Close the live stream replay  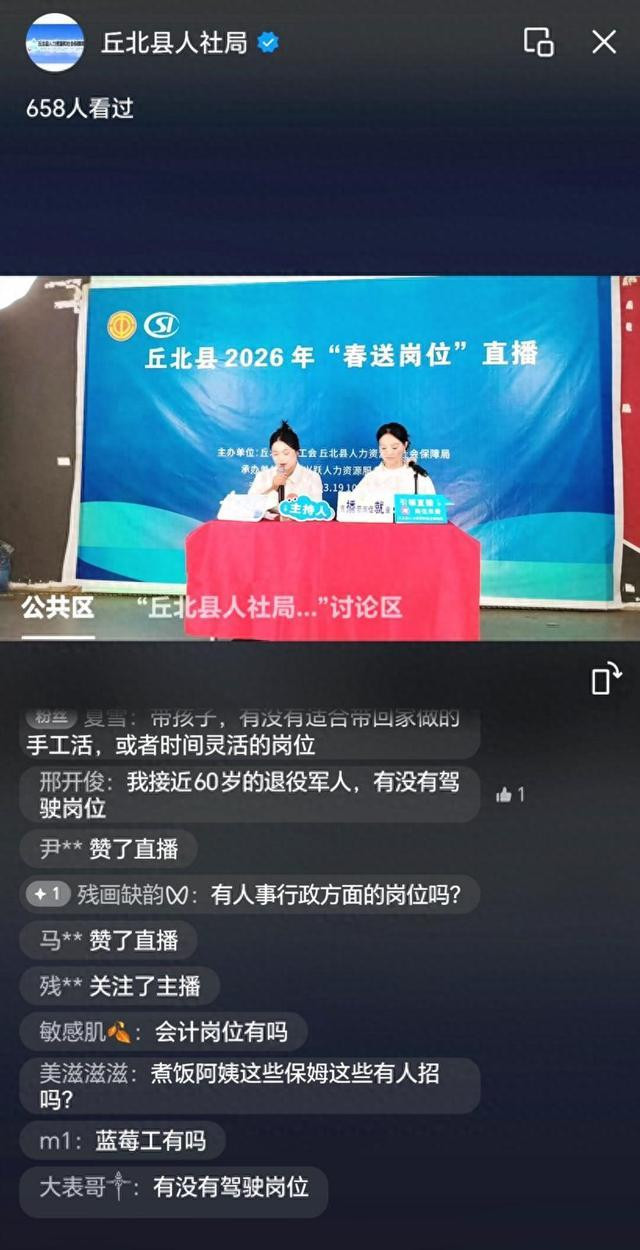604,41
